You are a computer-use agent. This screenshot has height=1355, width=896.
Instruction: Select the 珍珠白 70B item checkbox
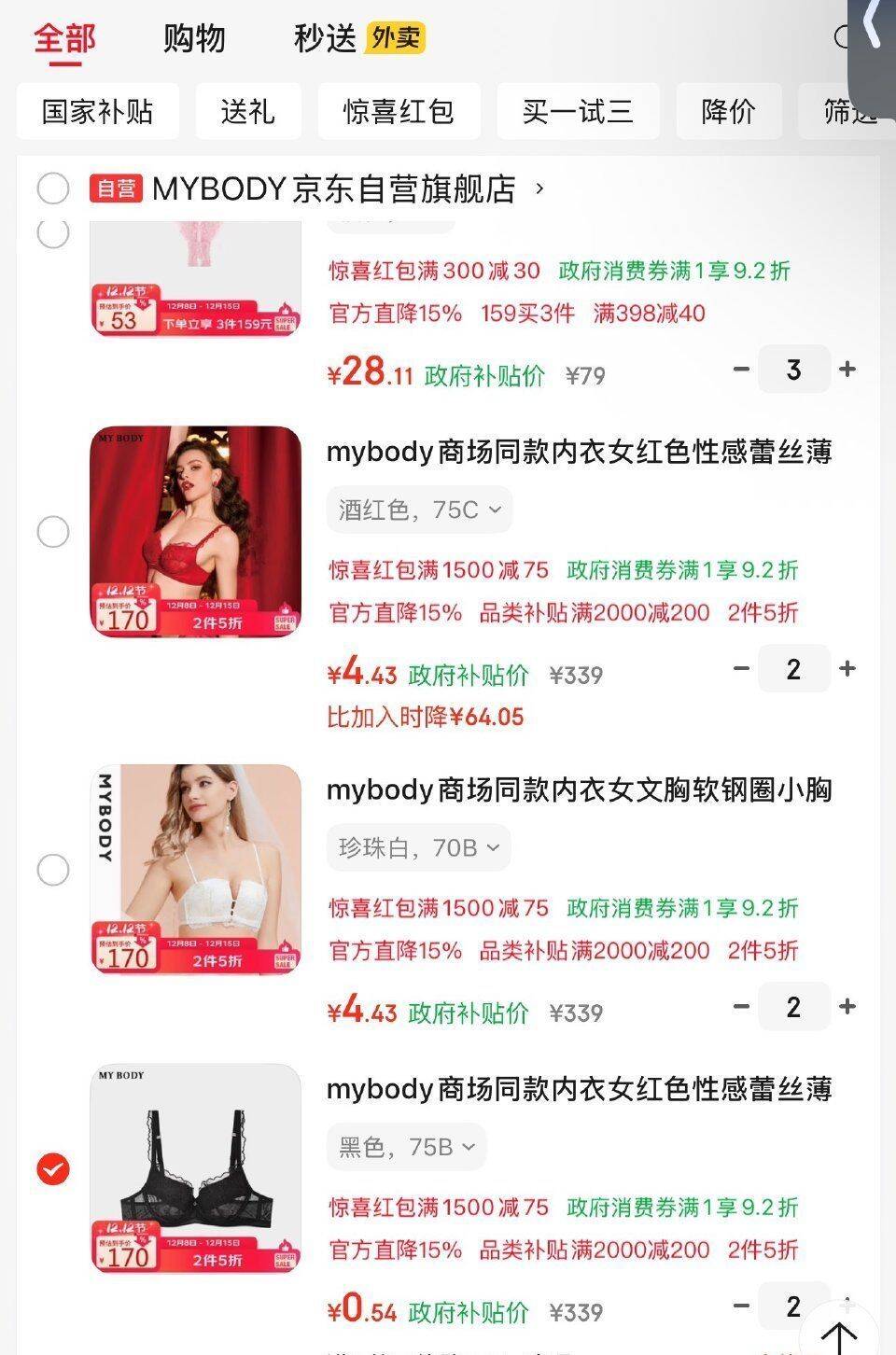[x=53, y=870]
